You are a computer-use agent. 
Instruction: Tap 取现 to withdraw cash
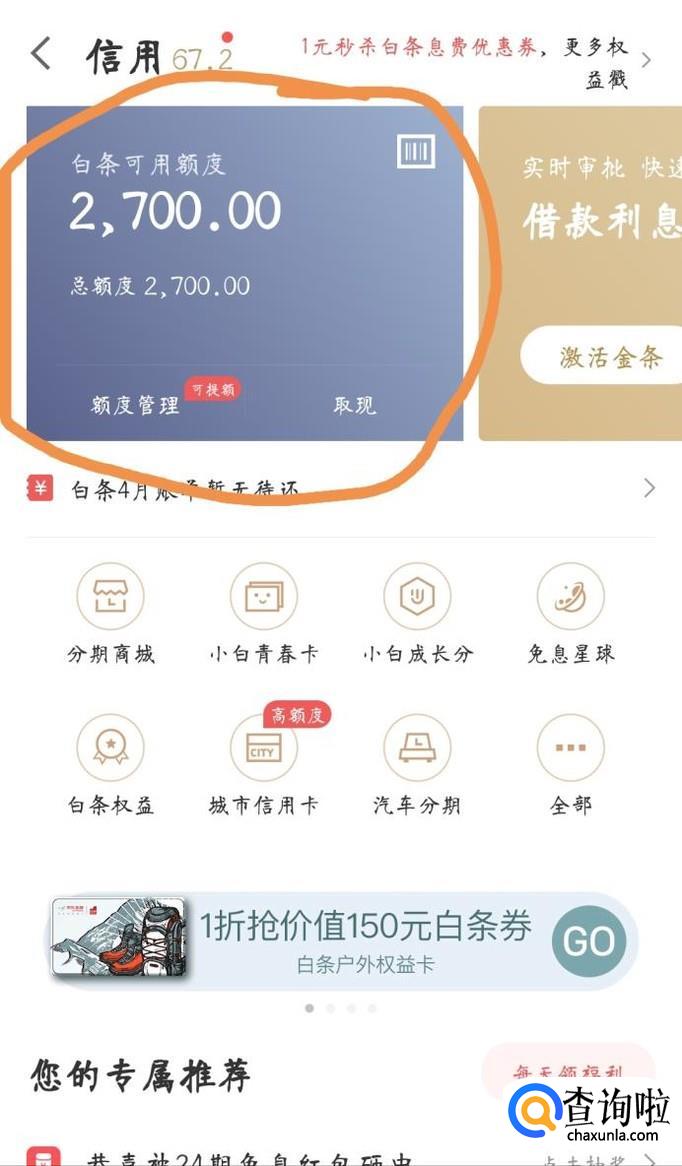point(355,405)
